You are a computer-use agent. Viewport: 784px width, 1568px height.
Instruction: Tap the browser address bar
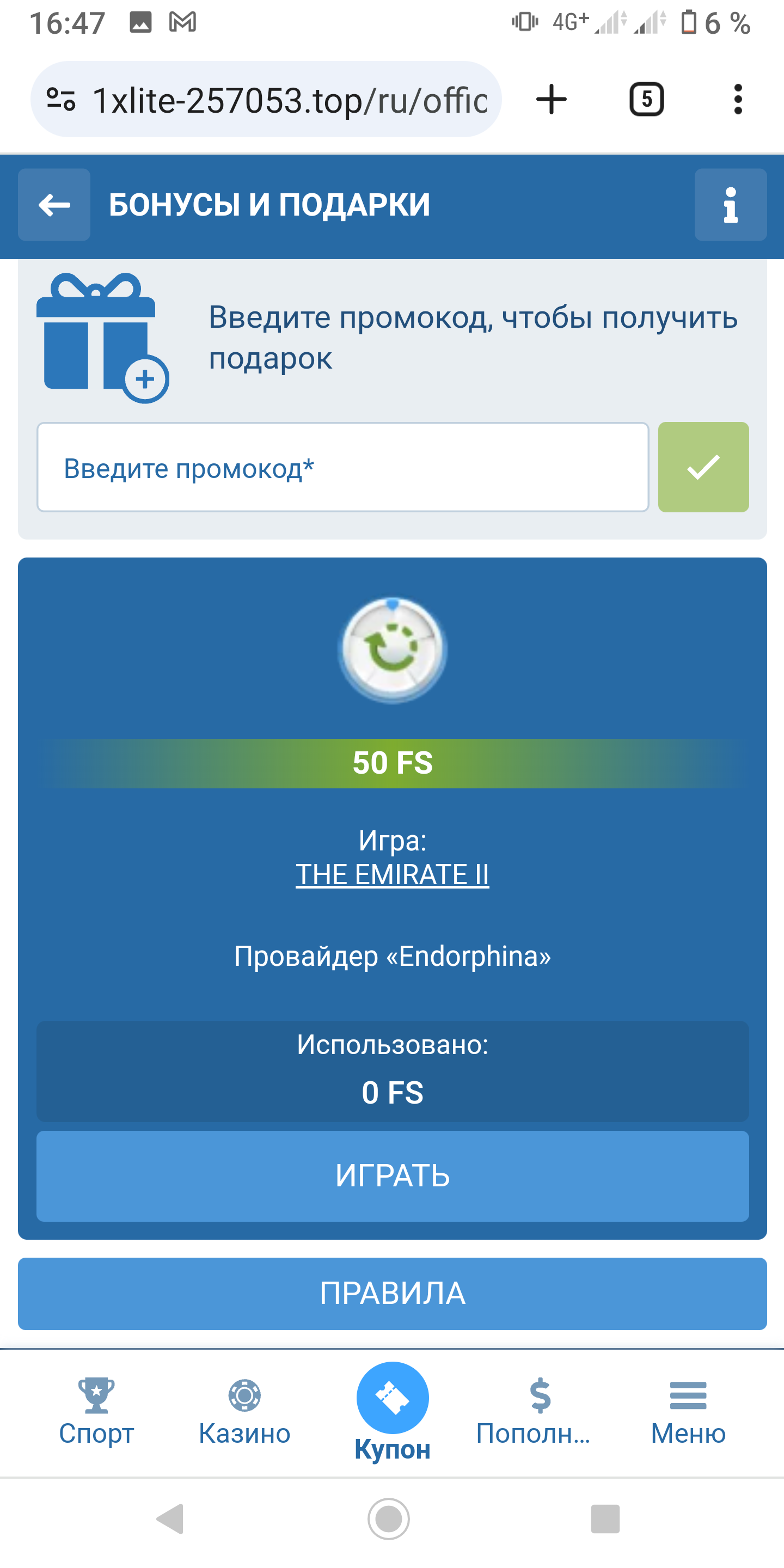[x=289, y=100]
